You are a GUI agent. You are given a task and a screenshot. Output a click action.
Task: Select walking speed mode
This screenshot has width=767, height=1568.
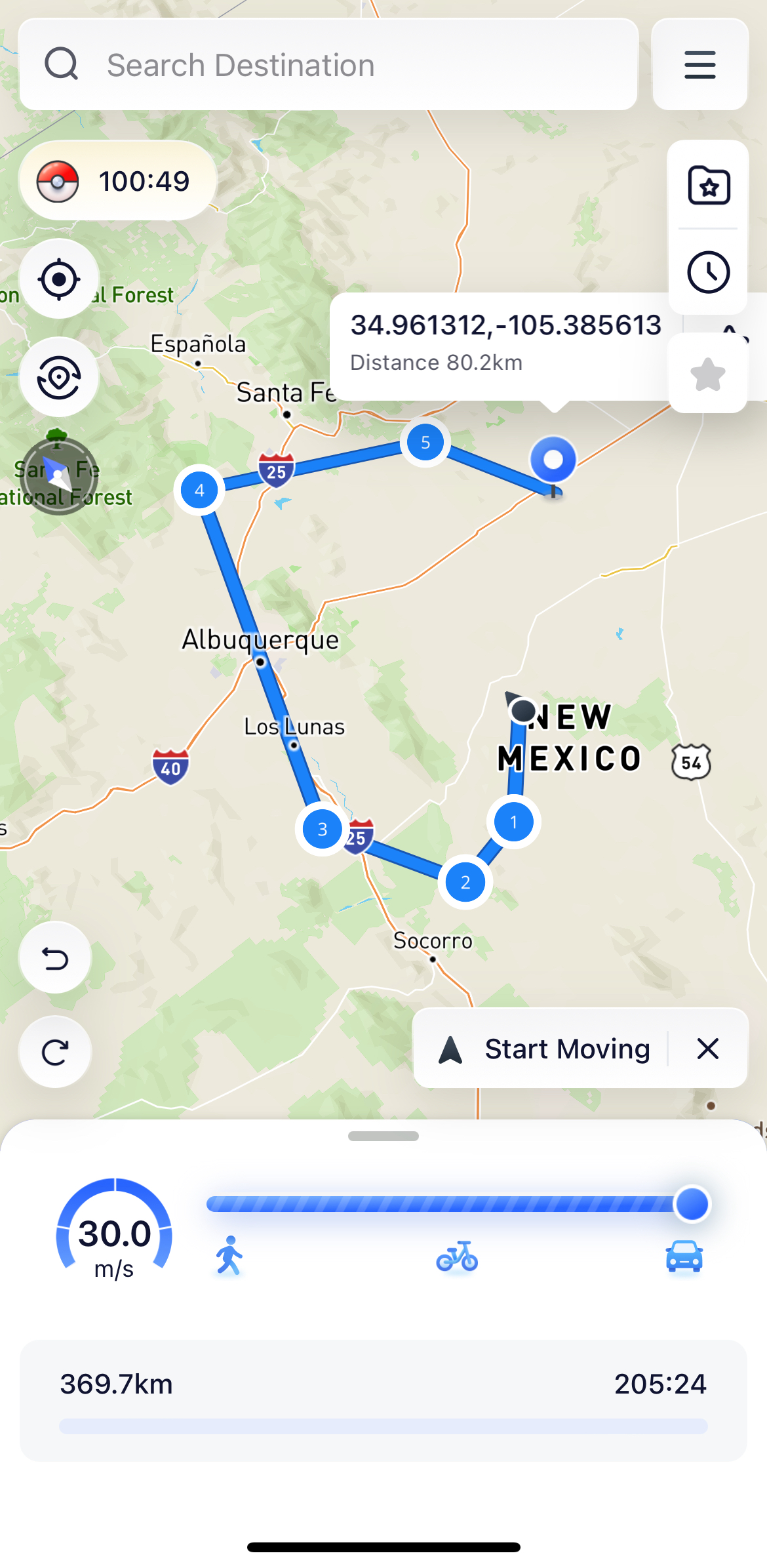click(x=231, y=1254)
